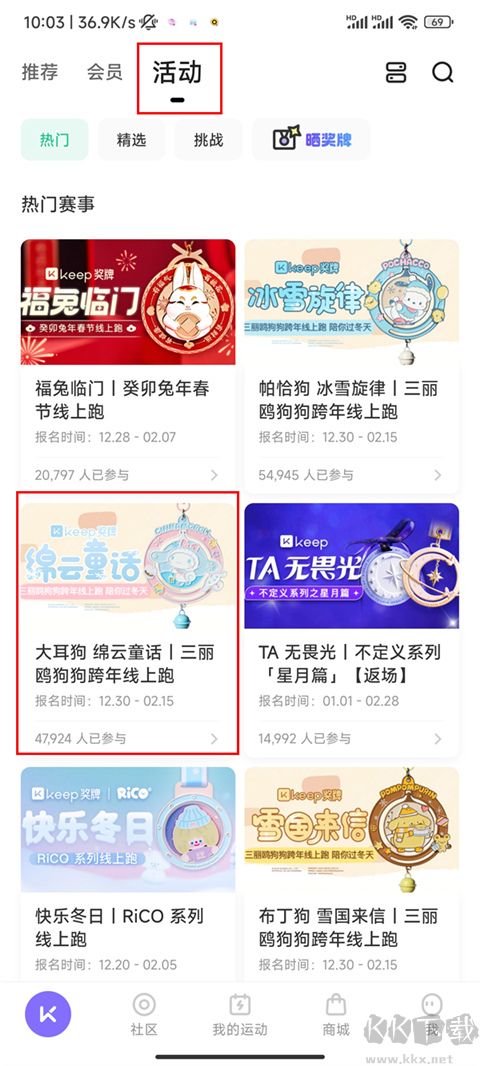Select the 活动 tab
The height and width of the screenshot is (1066, 480).
pos(177,73)
